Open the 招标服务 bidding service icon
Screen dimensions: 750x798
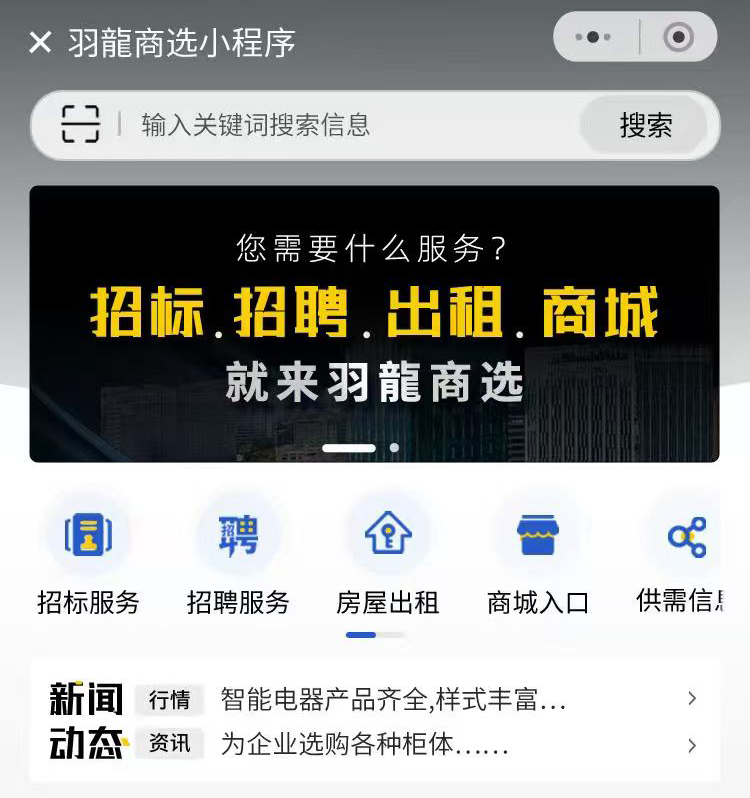click(x=88, y=535)
